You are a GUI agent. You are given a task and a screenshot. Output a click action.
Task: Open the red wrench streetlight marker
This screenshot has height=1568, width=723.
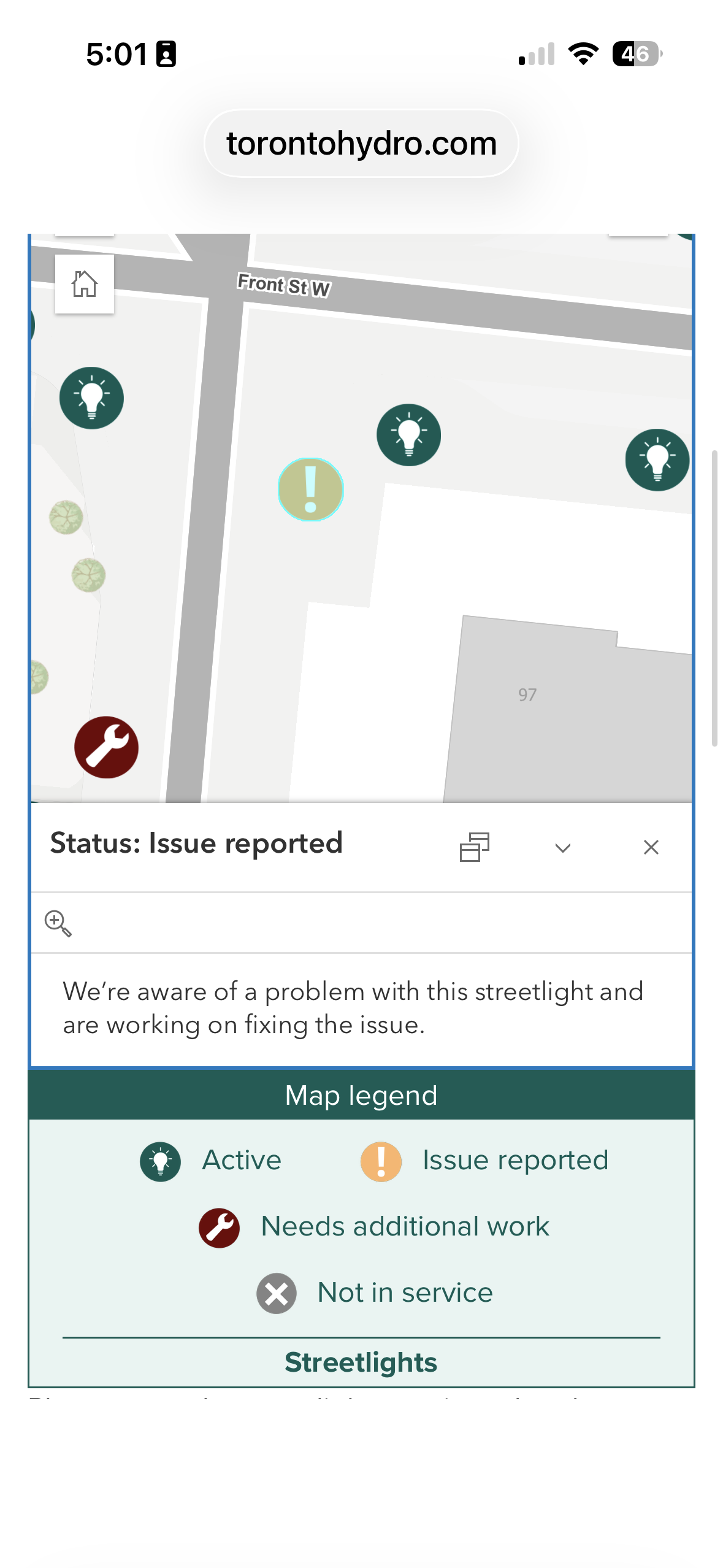(106, 747)
